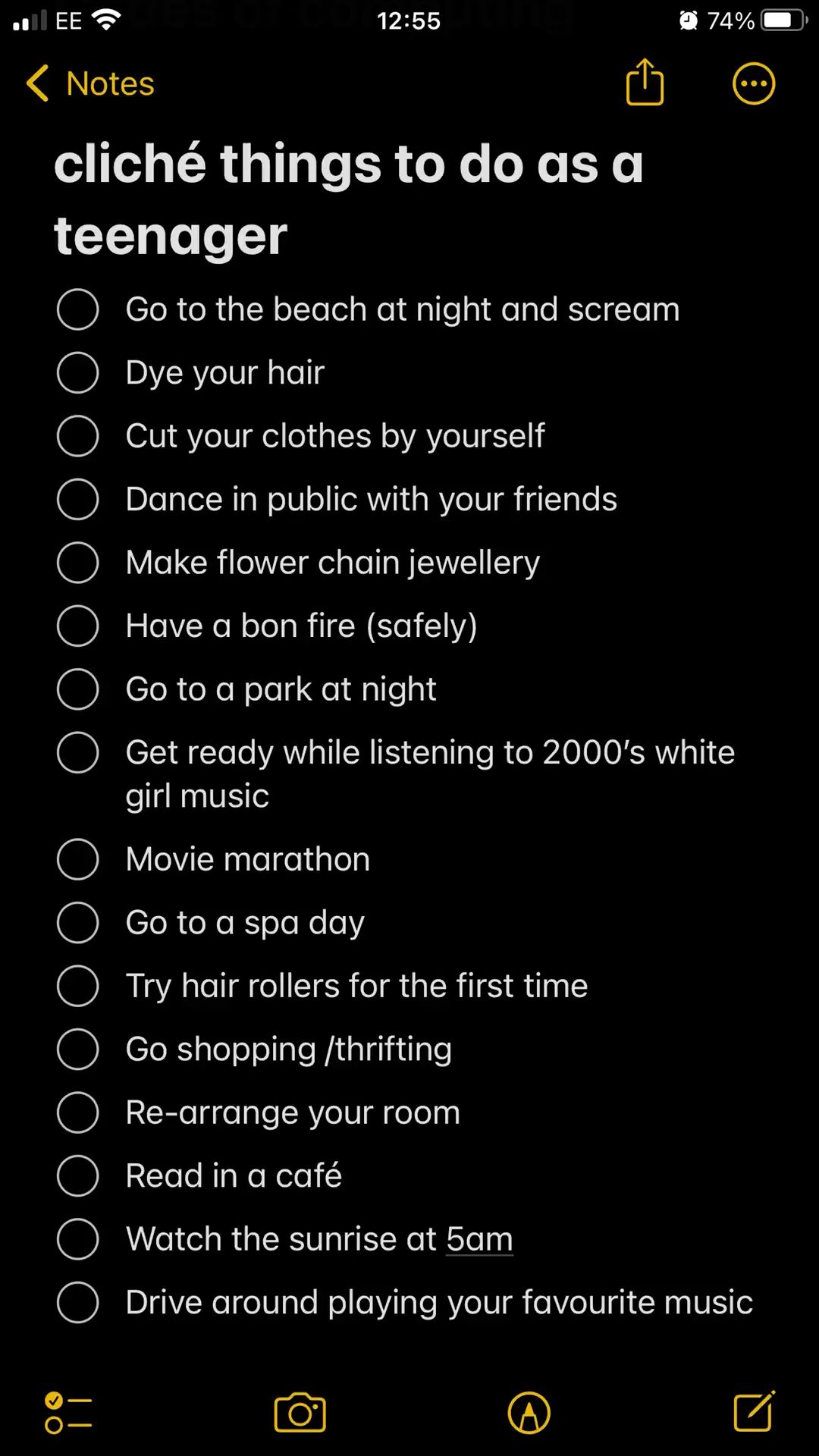
Task: Check off 'Movie marathon'
Action: coord(78,859)
